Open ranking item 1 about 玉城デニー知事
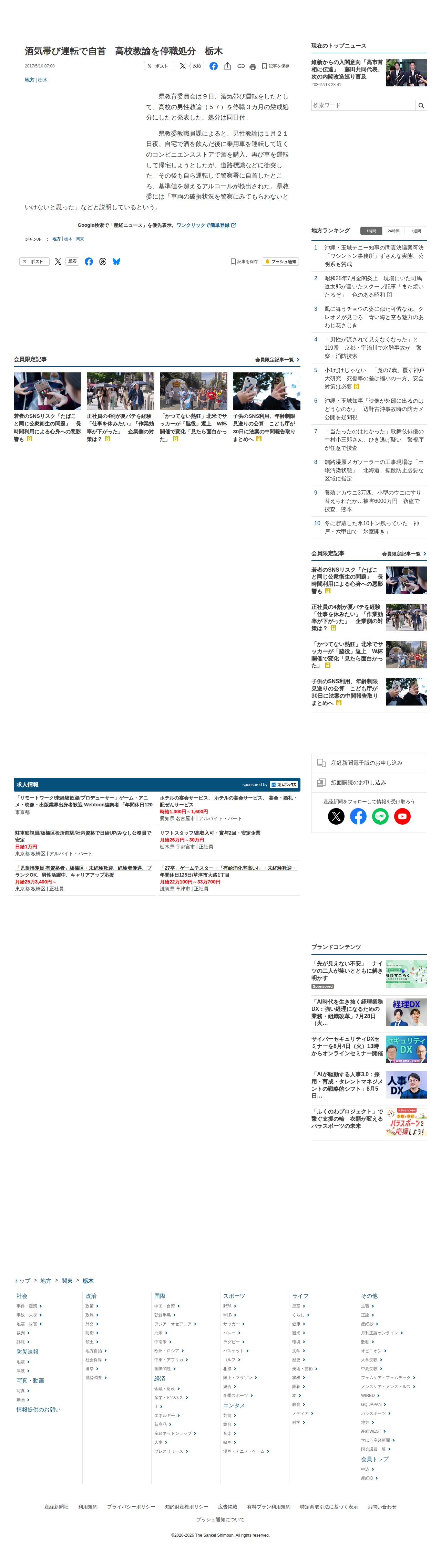The height and width of the screenshot is (1568, 441). click(x=373, y=256)
